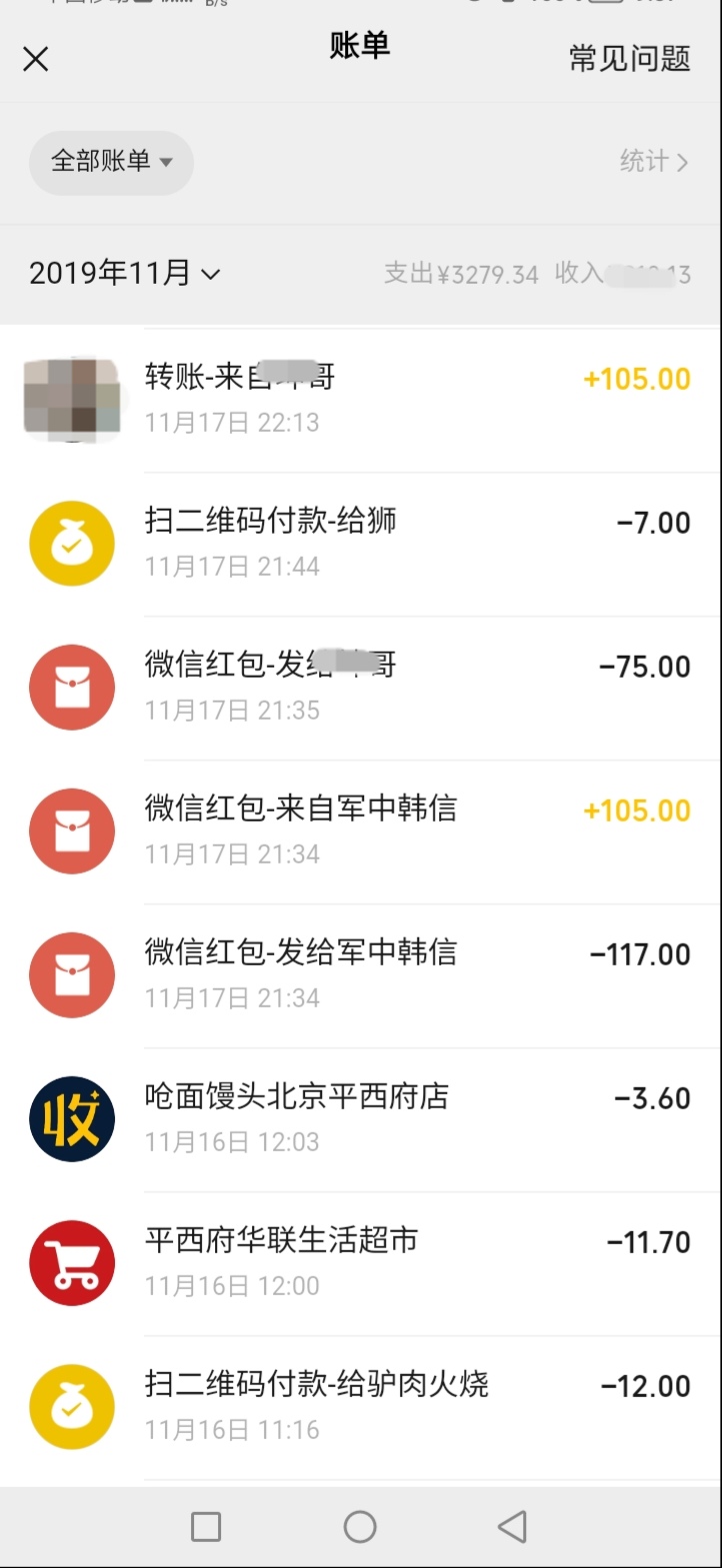
Task: Open 微信红包-来自军中韩信 record
Action: pyautogui.click(x=360, y=830)
